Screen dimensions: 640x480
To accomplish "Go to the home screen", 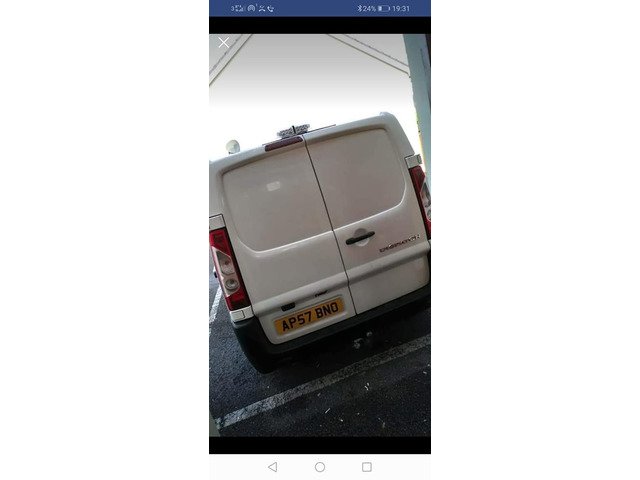I will (x=320, y=467).
